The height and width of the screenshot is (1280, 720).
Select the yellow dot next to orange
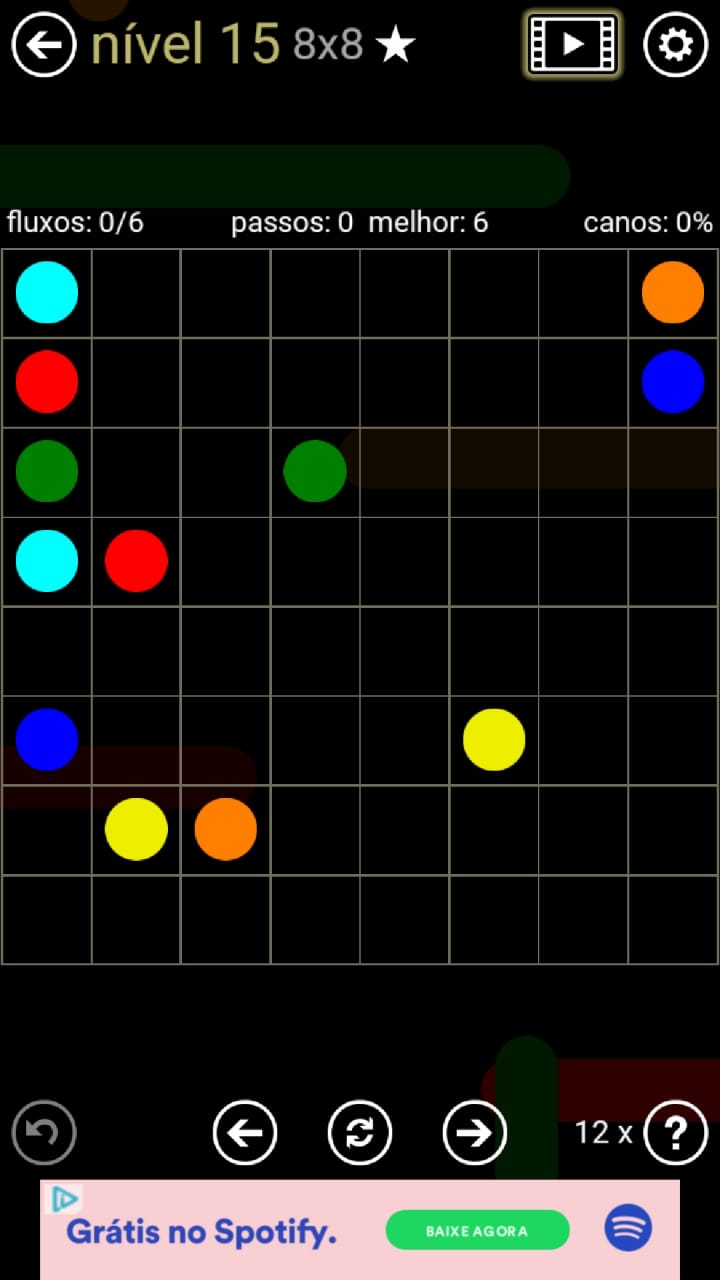pyautogui.click(x=136, y=829)
